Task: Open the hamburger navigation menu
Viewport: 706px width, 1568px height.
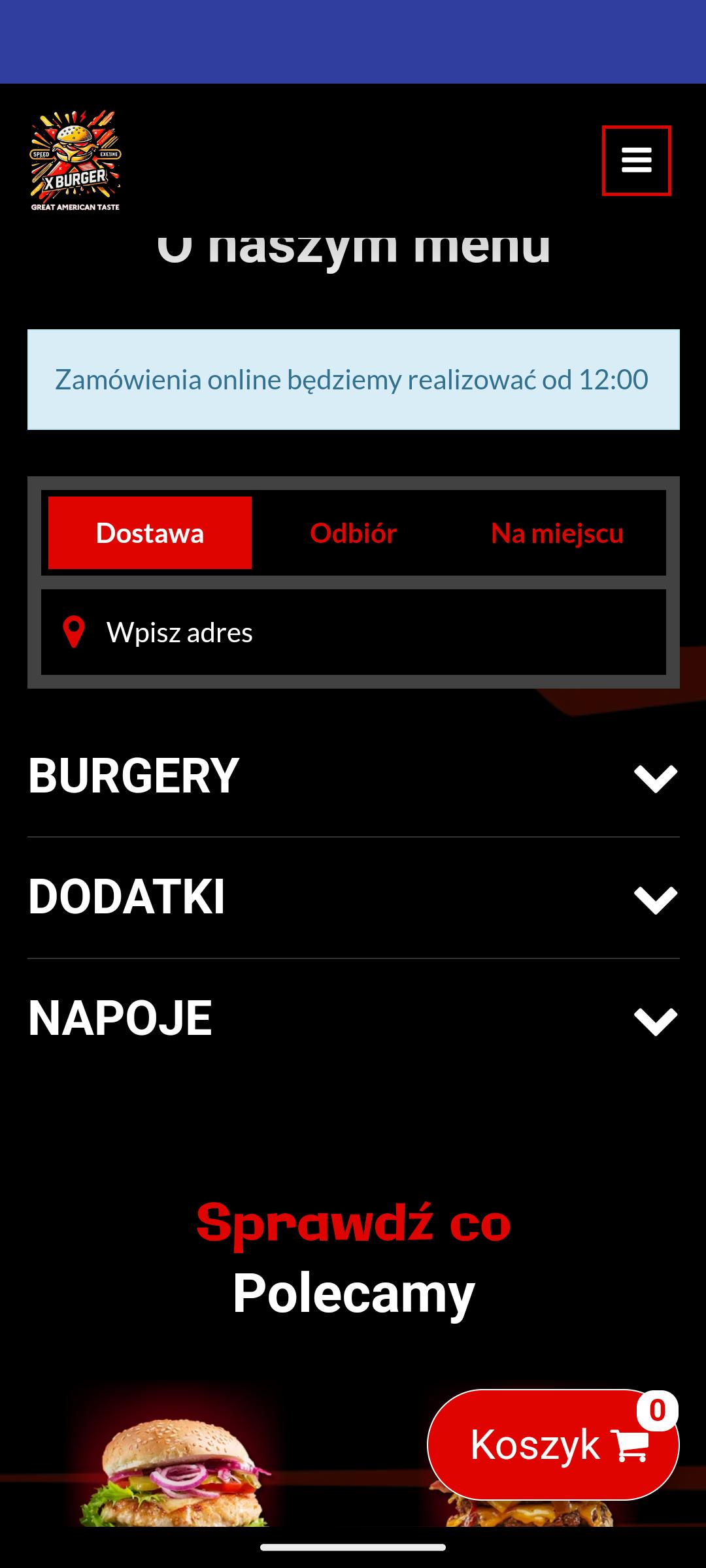Action: point(636,160)
